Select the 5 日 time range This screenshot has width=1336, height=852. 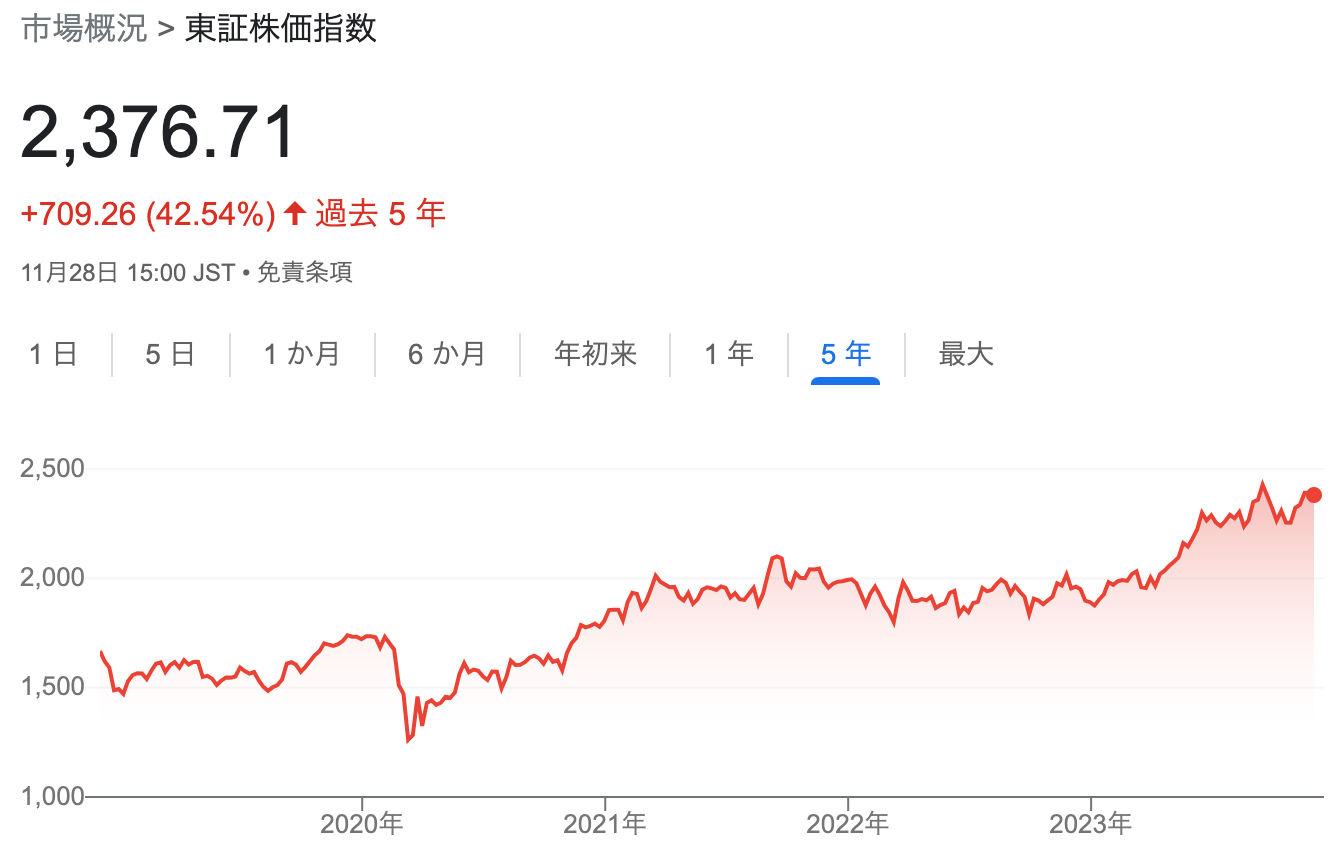click(x=170, y=354)
